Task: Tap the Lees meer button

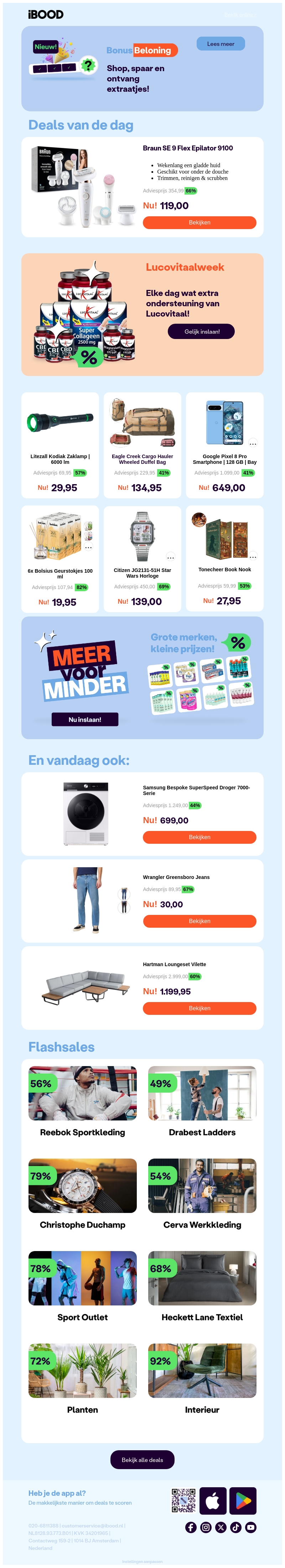Action: (x=221, y=44)
